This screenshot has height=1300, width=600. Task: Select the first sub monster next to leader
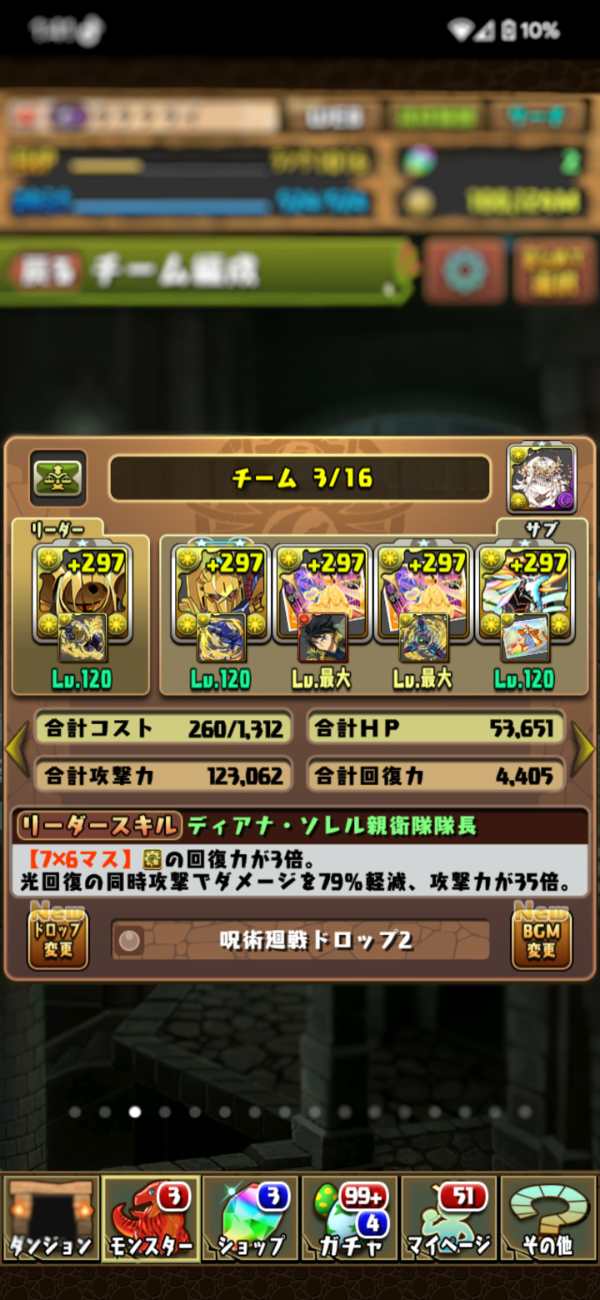(x=220, y=607)
